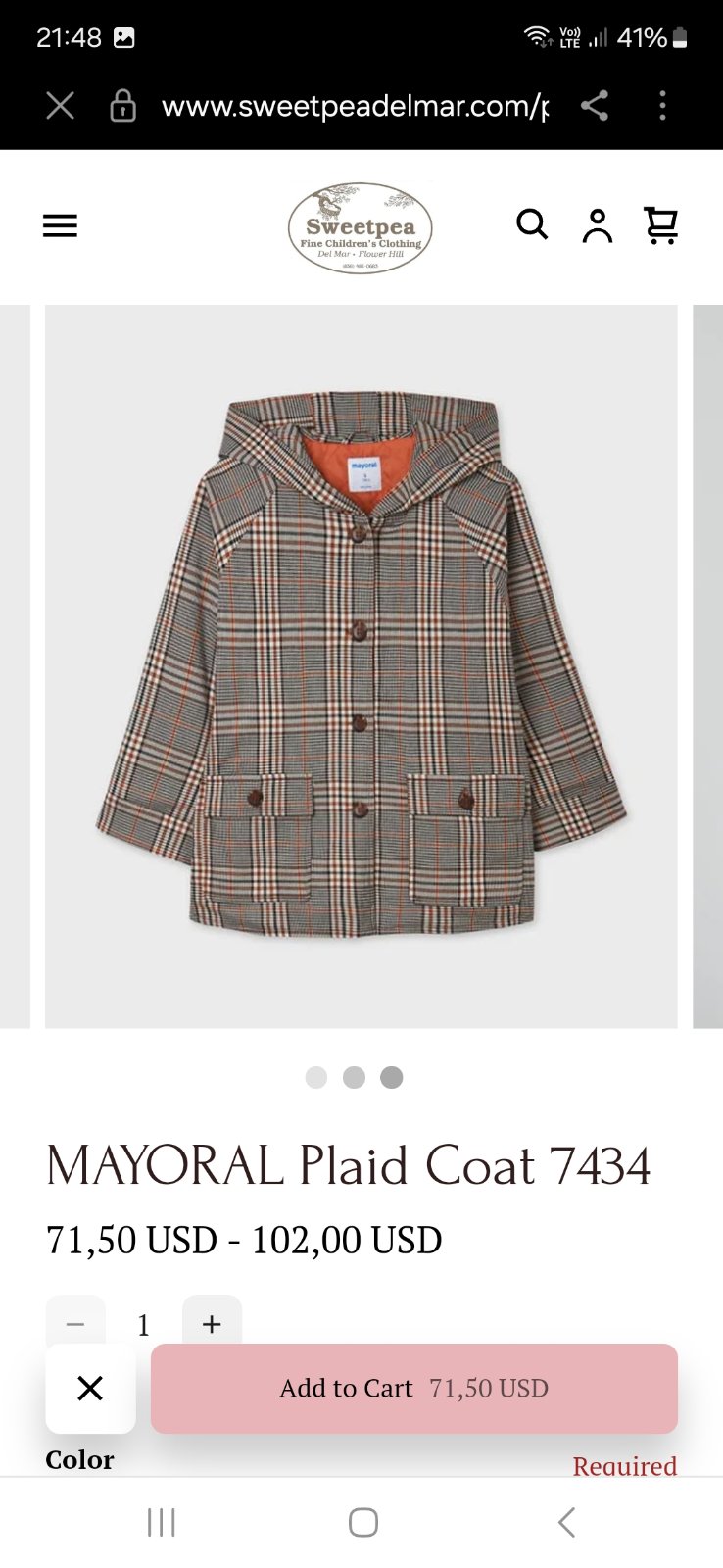
Task: Jump to the first image dot
Action: (x=316, y=1078)
